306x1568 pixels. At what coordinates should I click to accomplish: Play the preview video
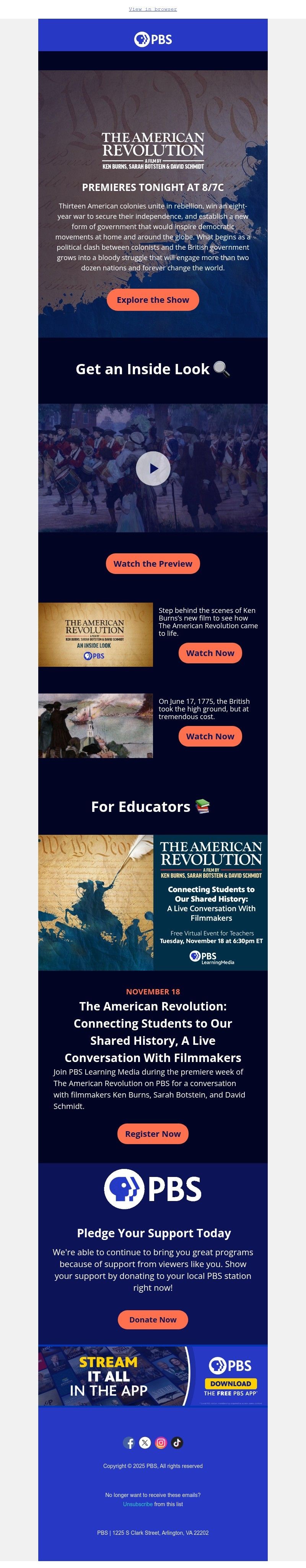pos(152,468)
